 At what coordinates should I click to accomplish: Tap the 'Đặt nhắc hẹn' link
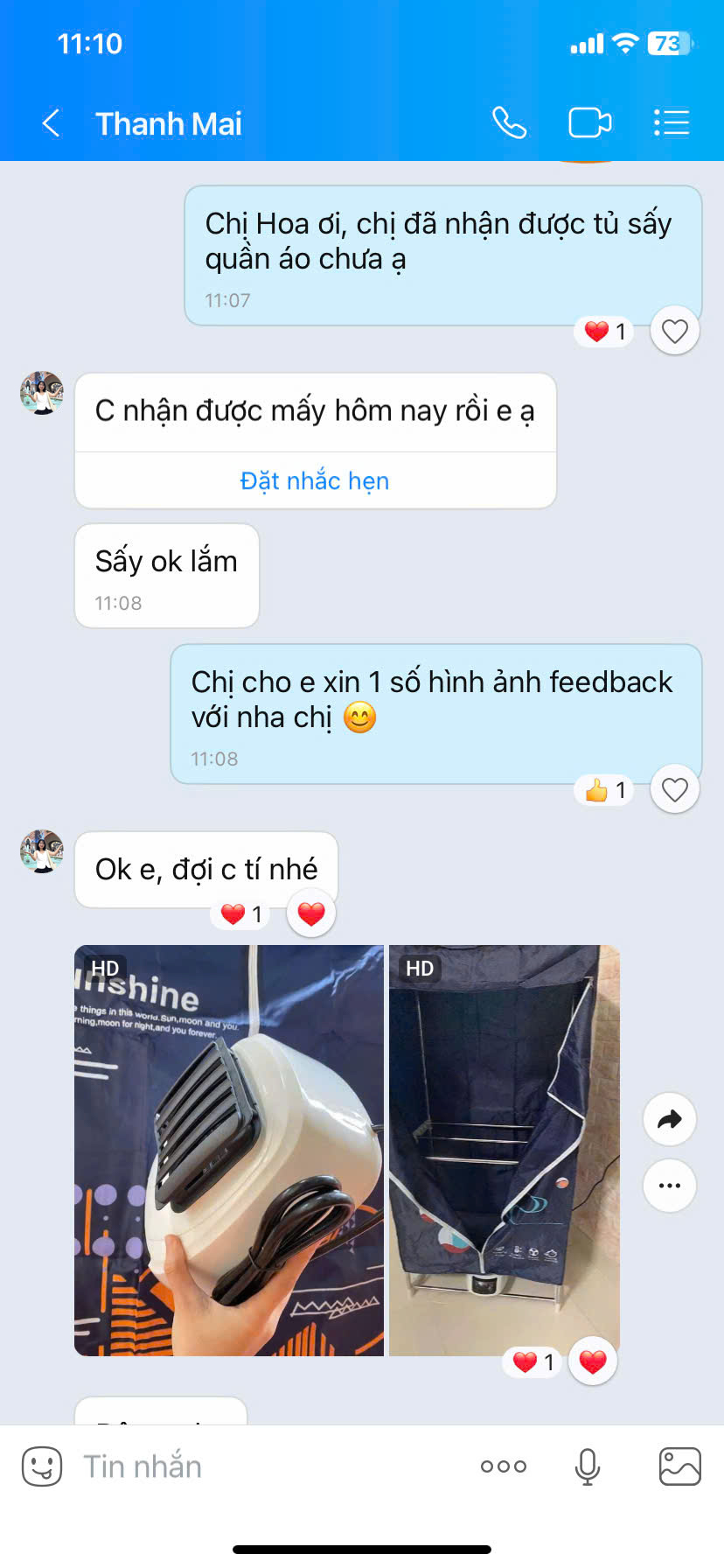315,480
